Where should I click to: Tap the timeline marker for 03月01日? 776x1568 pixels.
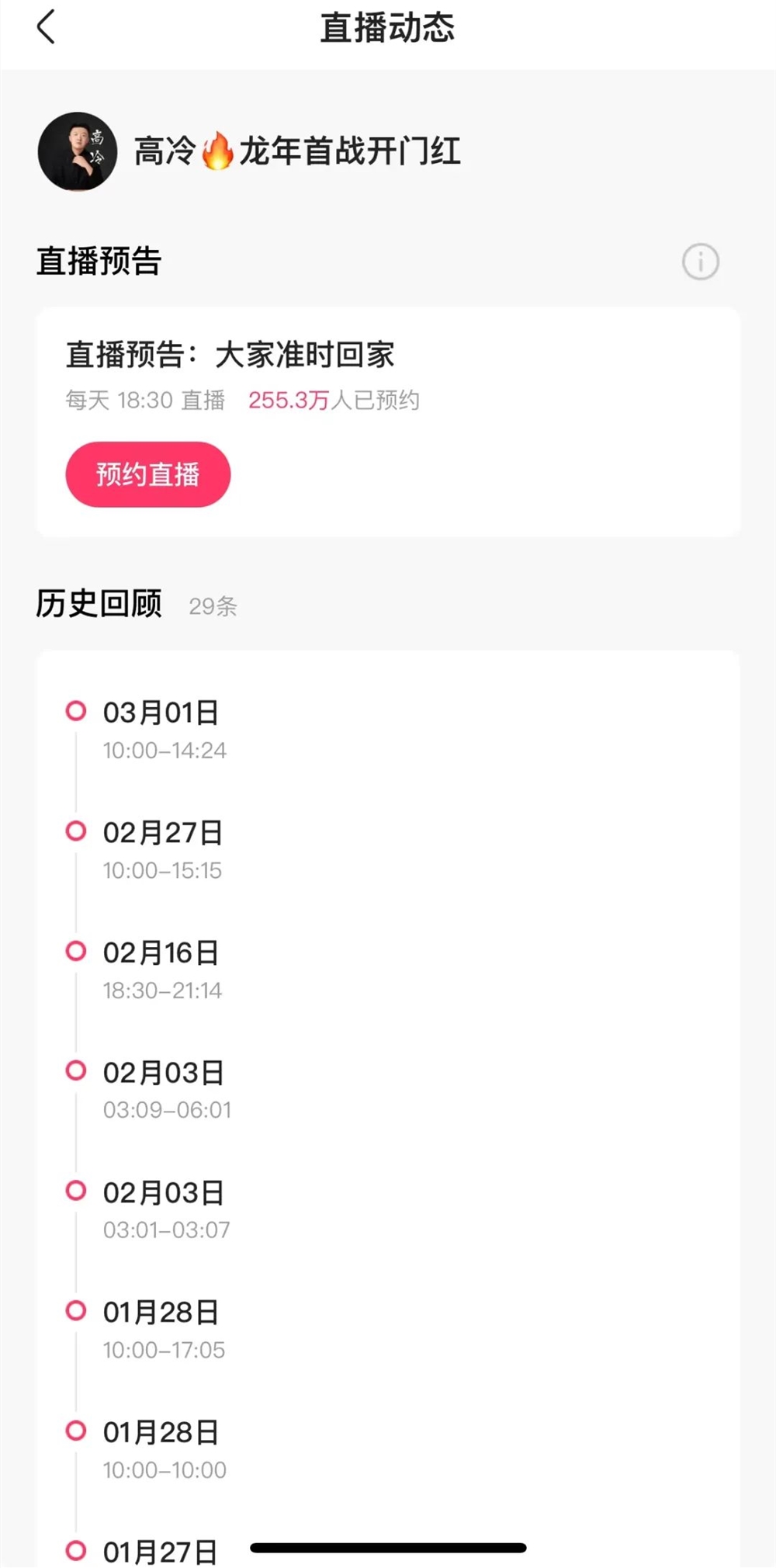point(75,710)
